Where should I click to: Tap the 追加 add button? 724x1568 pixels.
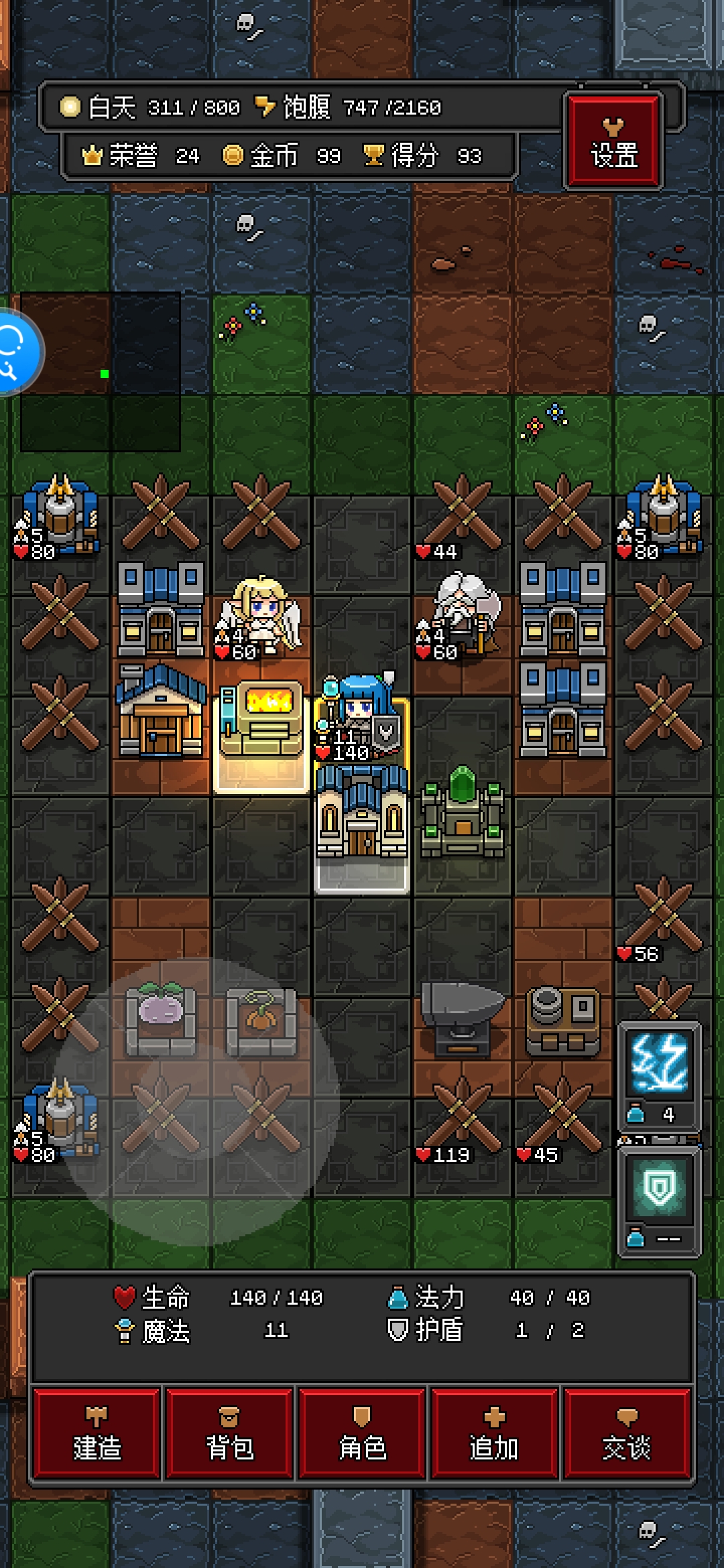tap(495, 1433)
